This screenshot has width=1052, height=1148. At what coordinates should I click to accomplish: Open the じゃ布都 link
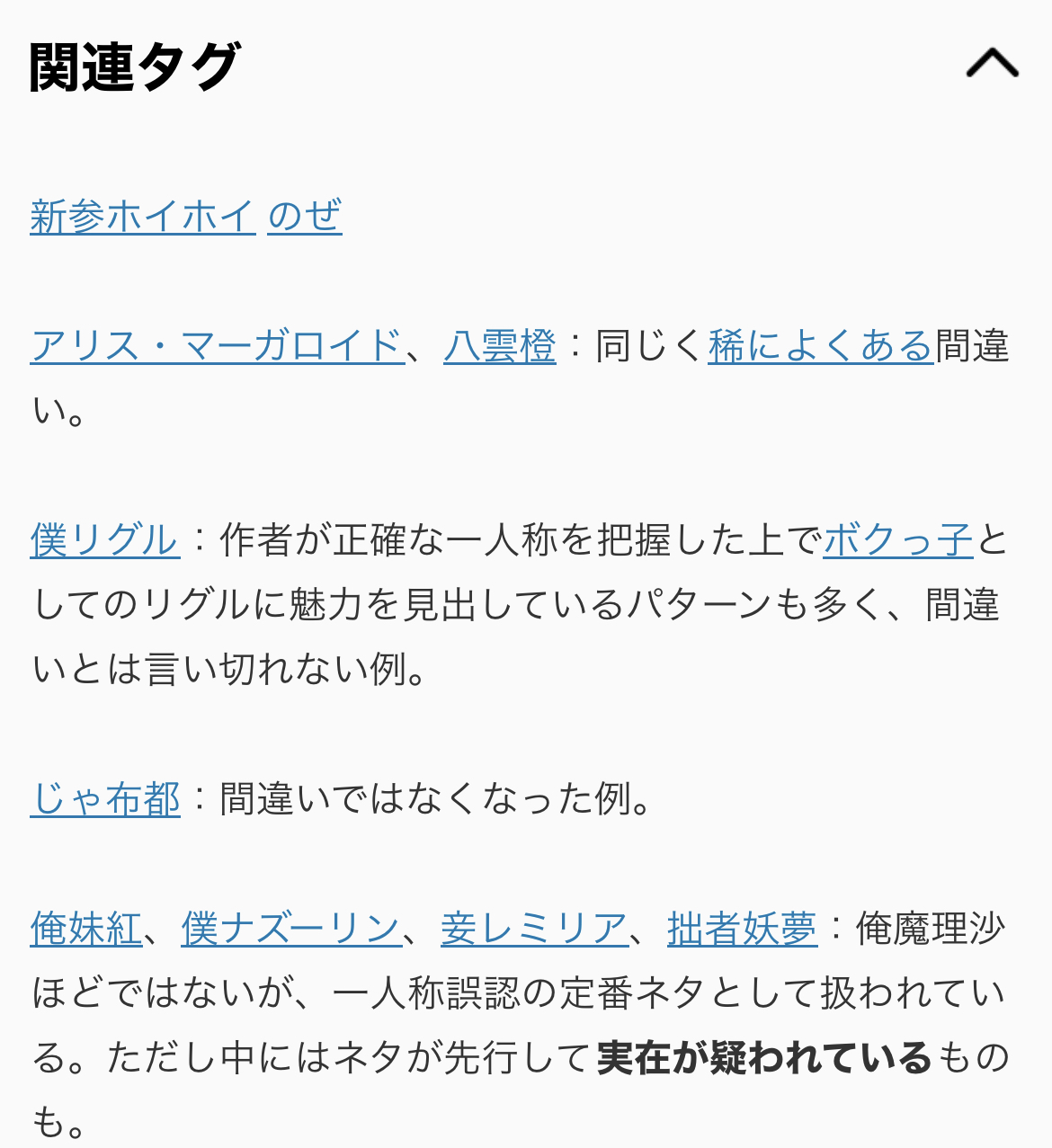pyautogui.click(x=105, y=798)
